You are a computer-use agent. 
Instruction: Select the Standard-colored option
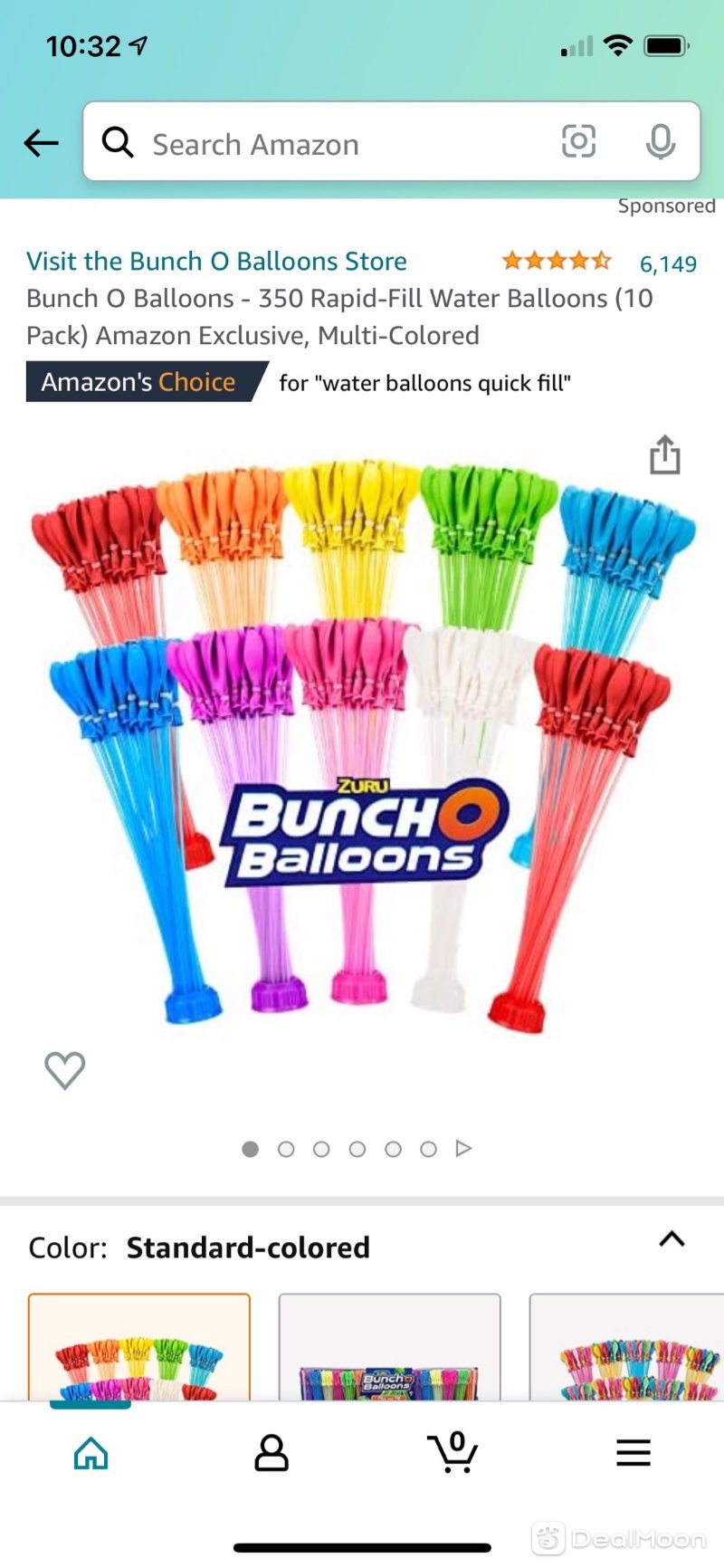[139, 1349]
